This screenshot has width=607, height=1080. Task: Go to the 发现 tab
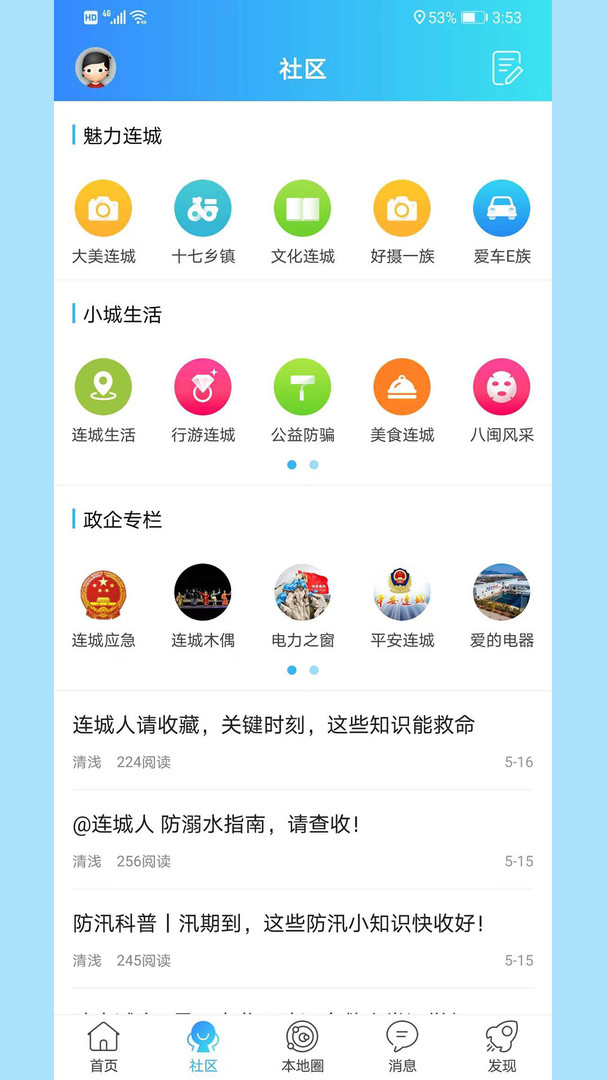(x=502, y=1047)
